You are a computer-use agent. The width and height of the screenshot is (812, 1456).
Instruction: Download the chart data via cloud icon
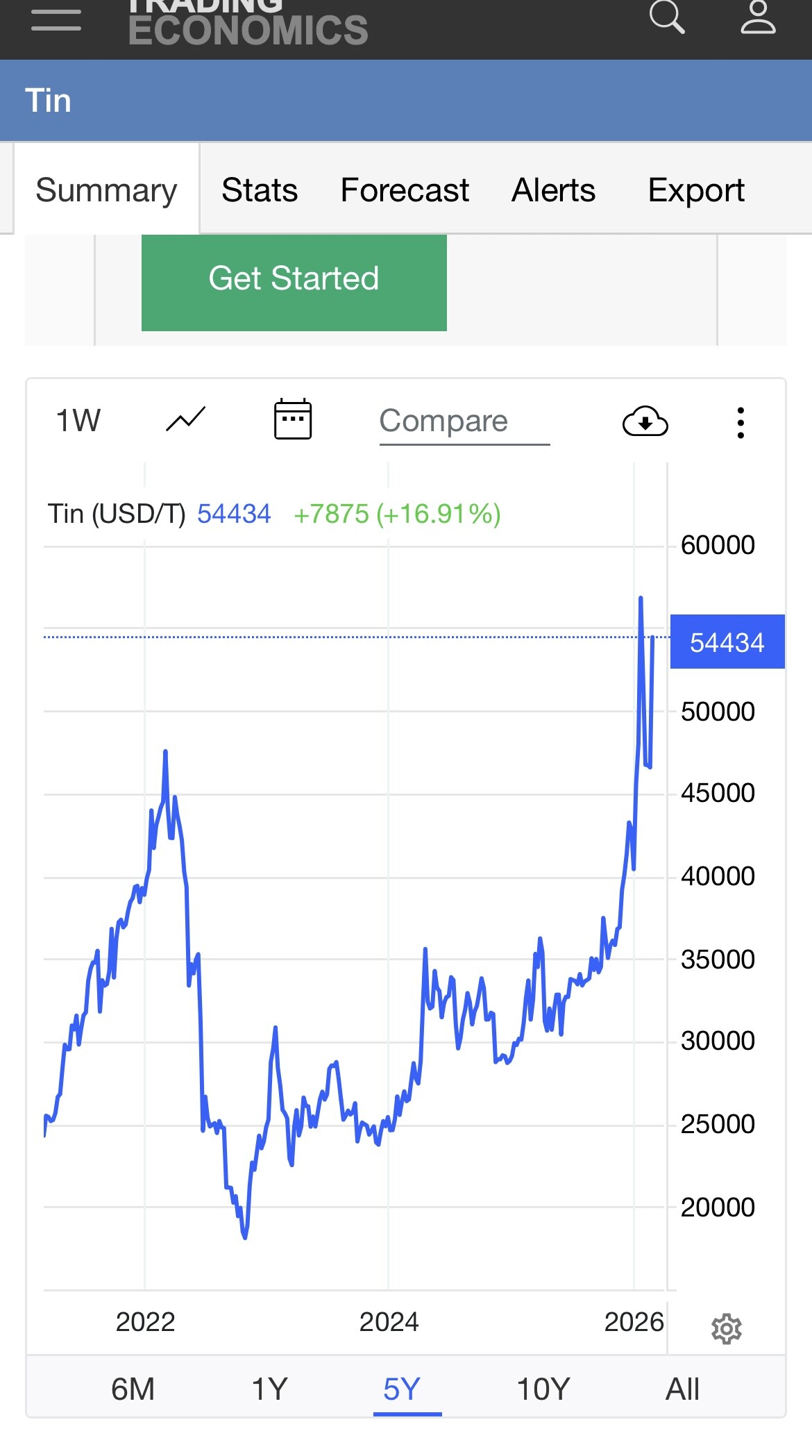tap(645, 421)
